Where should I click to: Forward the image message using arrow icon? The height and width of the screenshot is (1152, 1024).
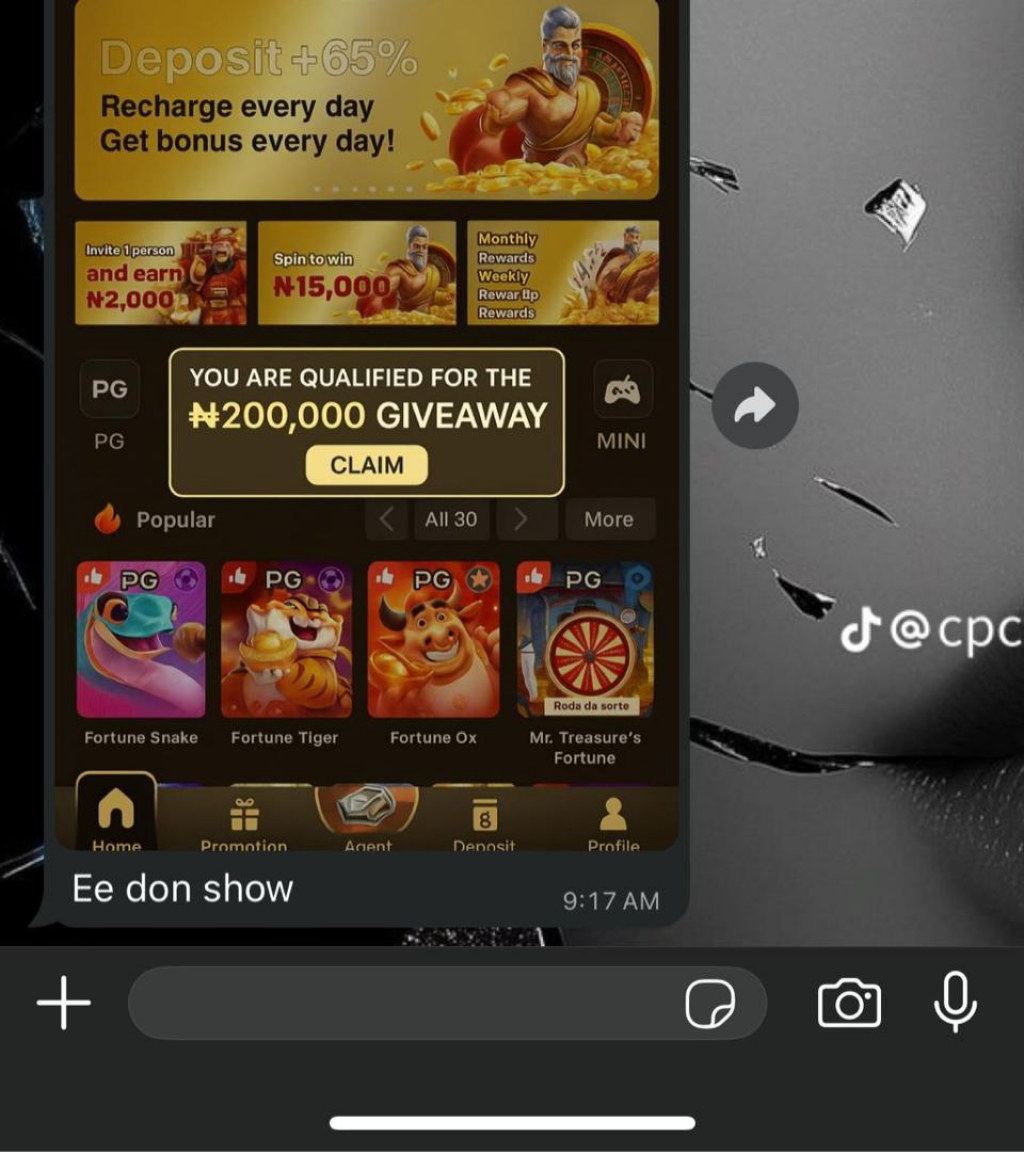tap(755, 405)
